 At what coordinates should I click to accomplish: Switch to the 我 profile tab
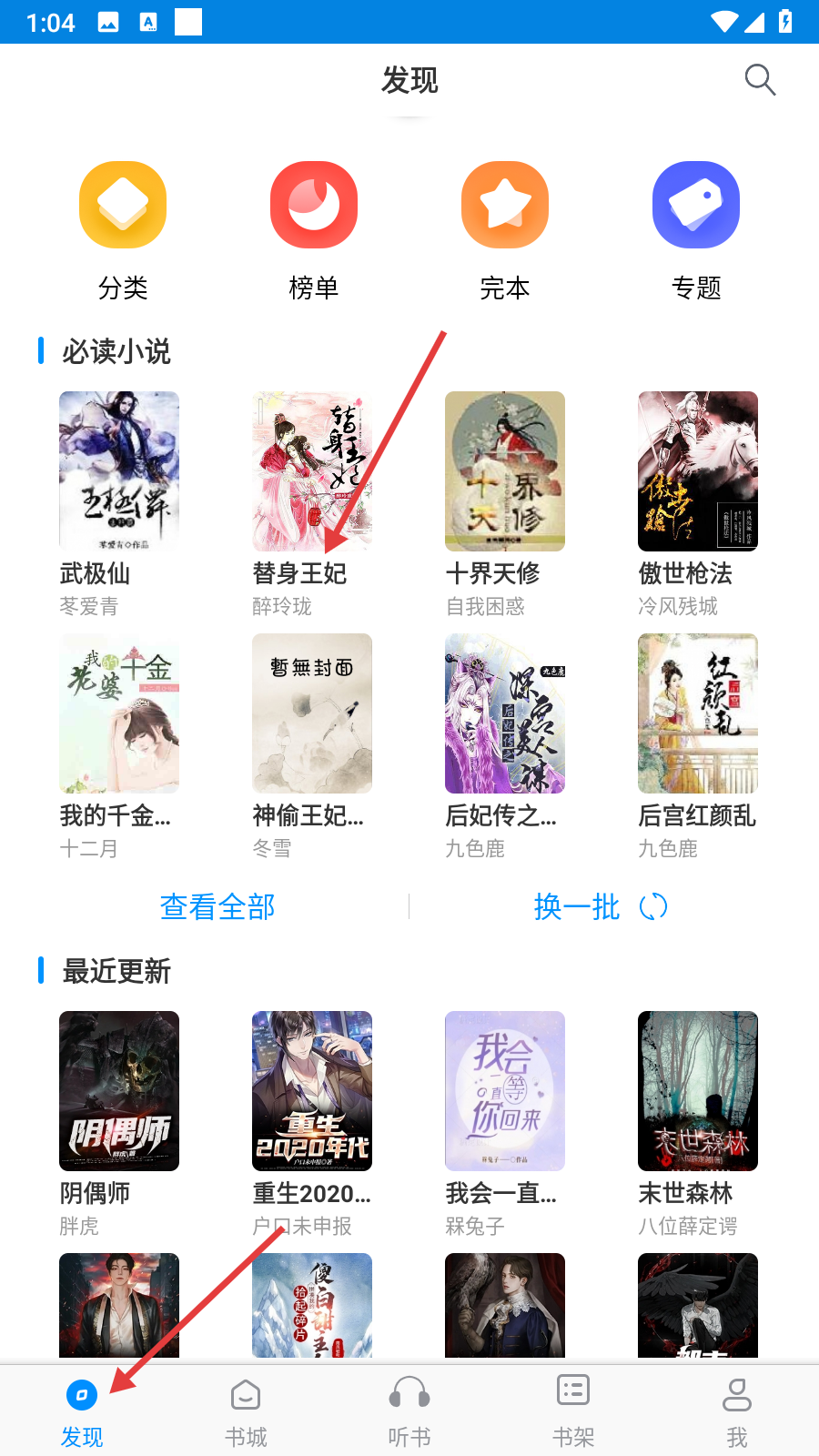point(737,1411)
